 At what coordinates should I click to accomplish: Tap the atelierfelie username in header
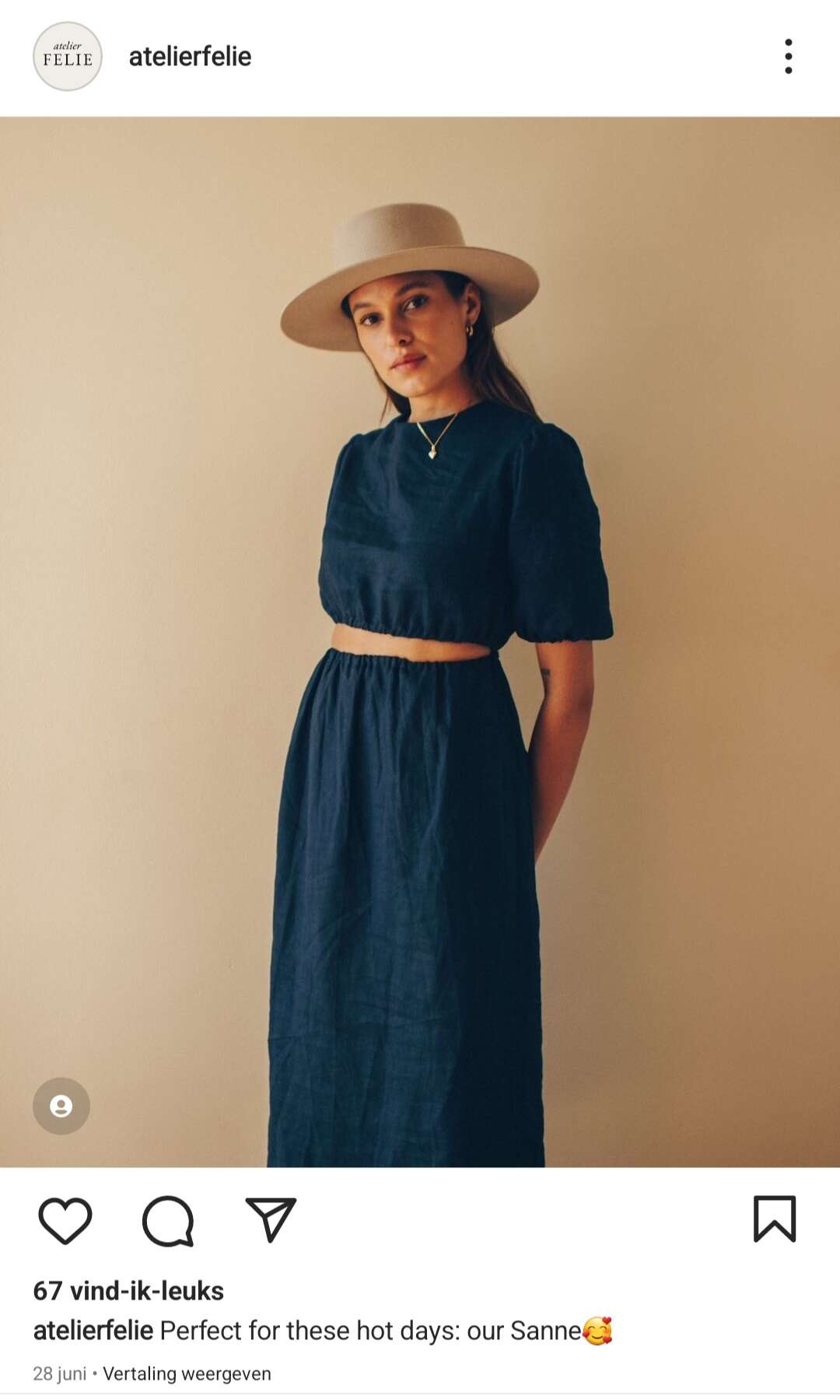pos(190,56)
